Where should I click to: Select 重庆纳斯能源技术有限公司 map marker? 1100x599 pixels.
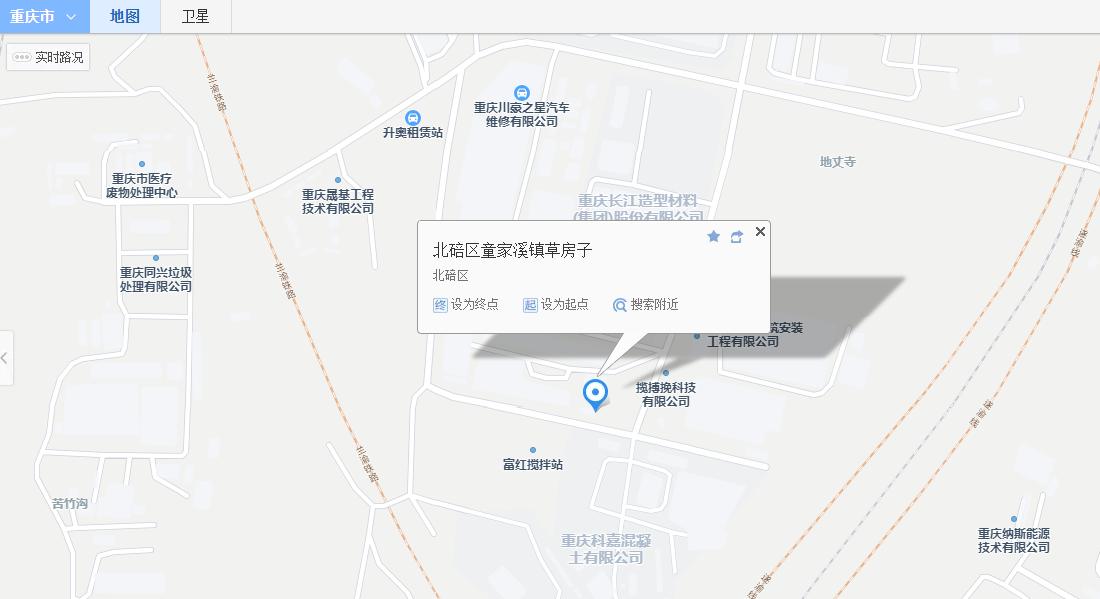[1013, 520]
